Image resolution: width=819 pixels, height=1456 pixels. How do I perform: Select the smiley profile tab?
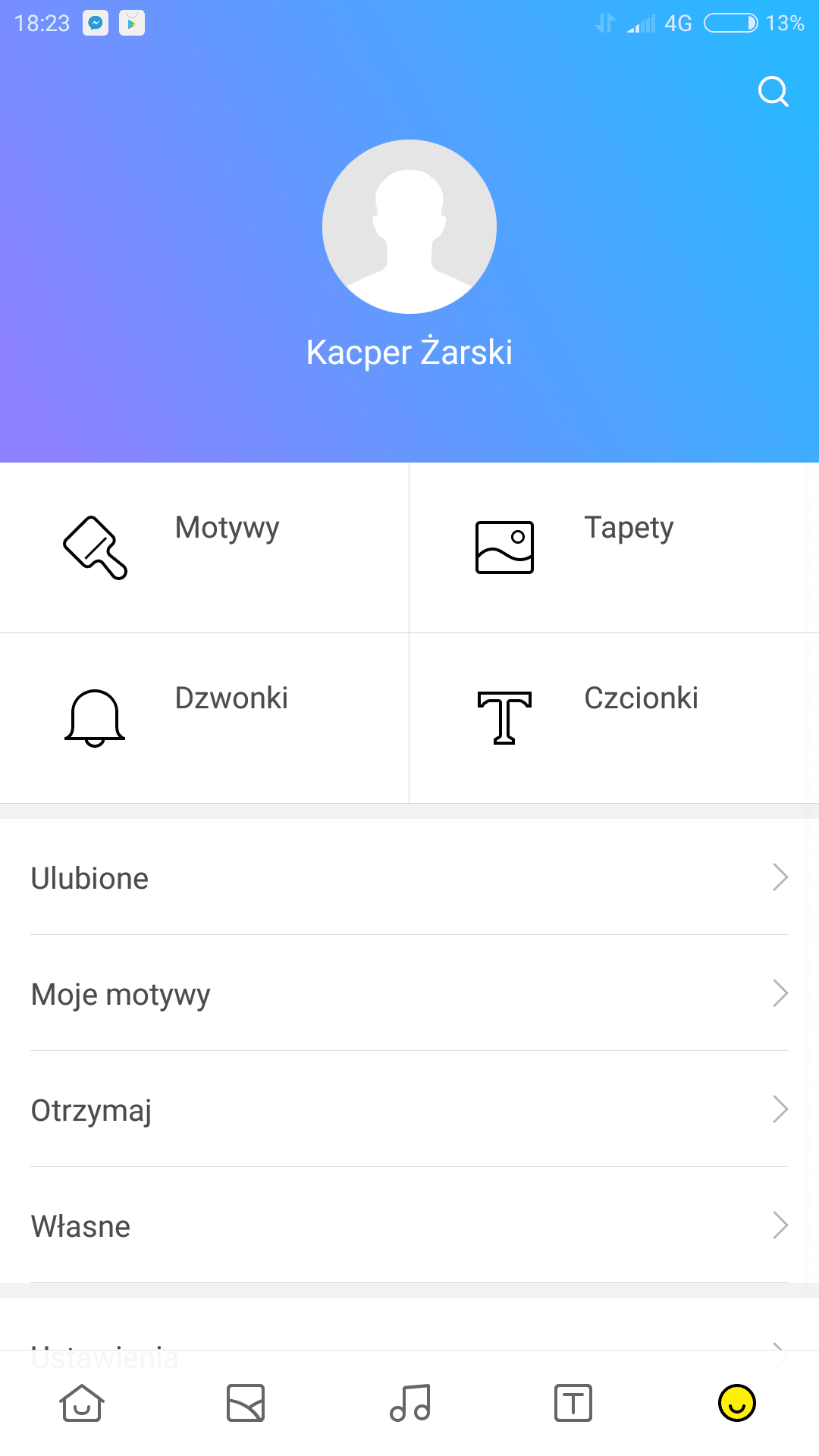[x=737, y=1403]
